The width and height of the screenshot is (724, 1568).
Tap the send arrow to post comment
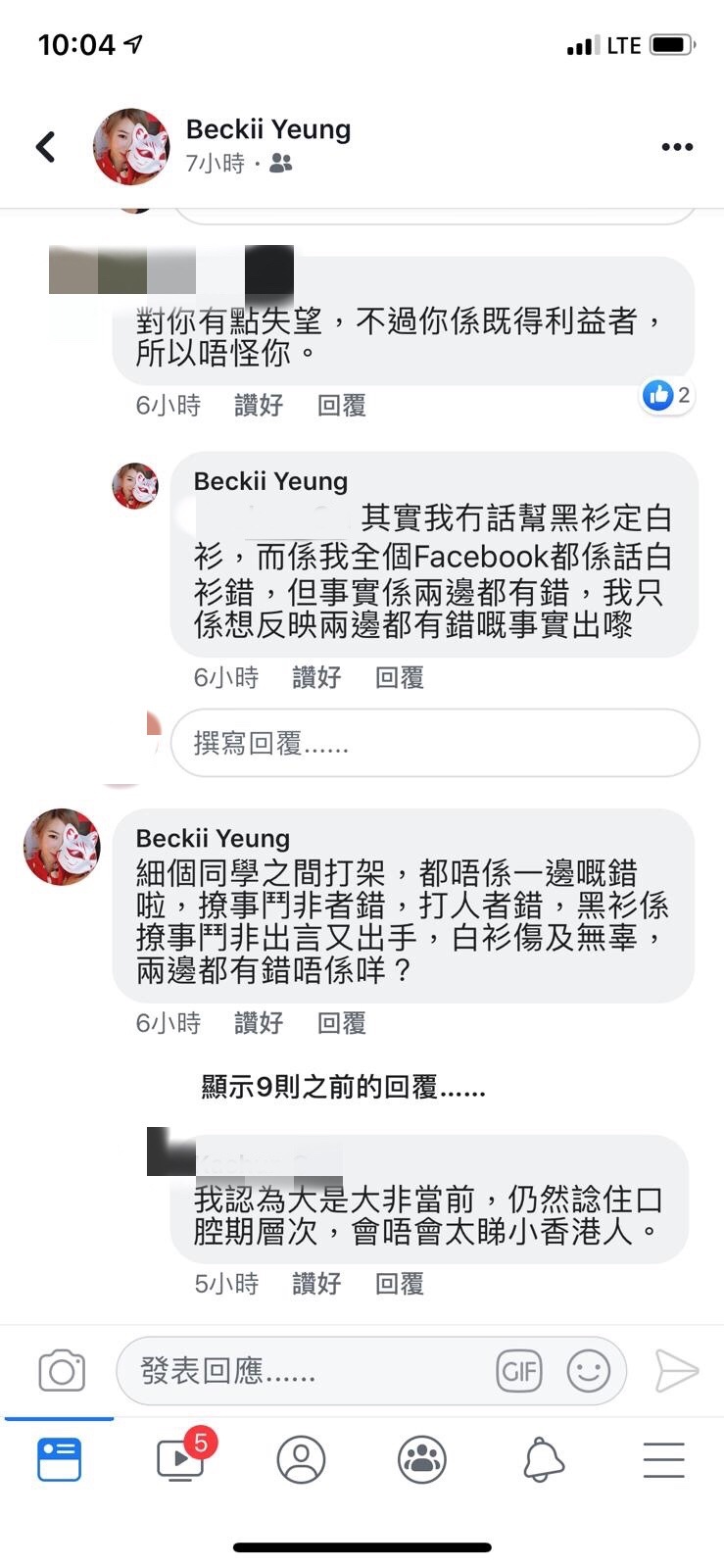coord(679,1371)
